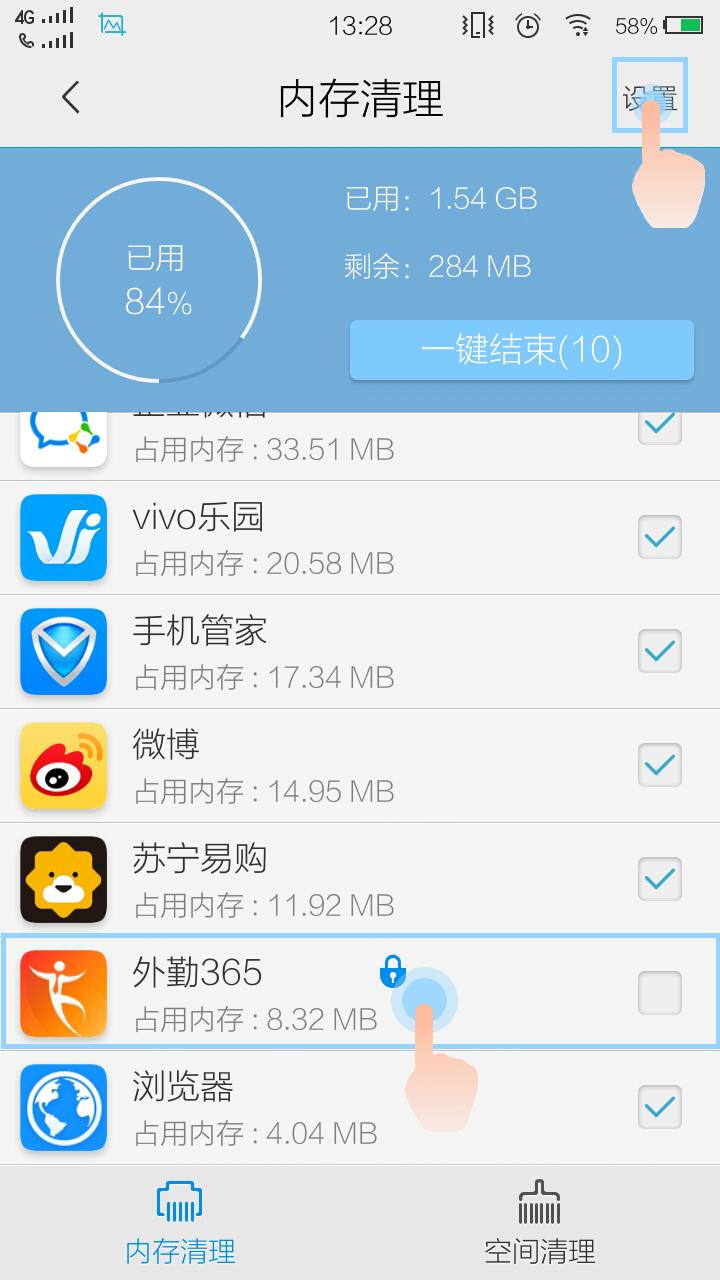Open 设置 in the top right
The height and width of the screenshot is (1280, 720).
coord(650,97)
